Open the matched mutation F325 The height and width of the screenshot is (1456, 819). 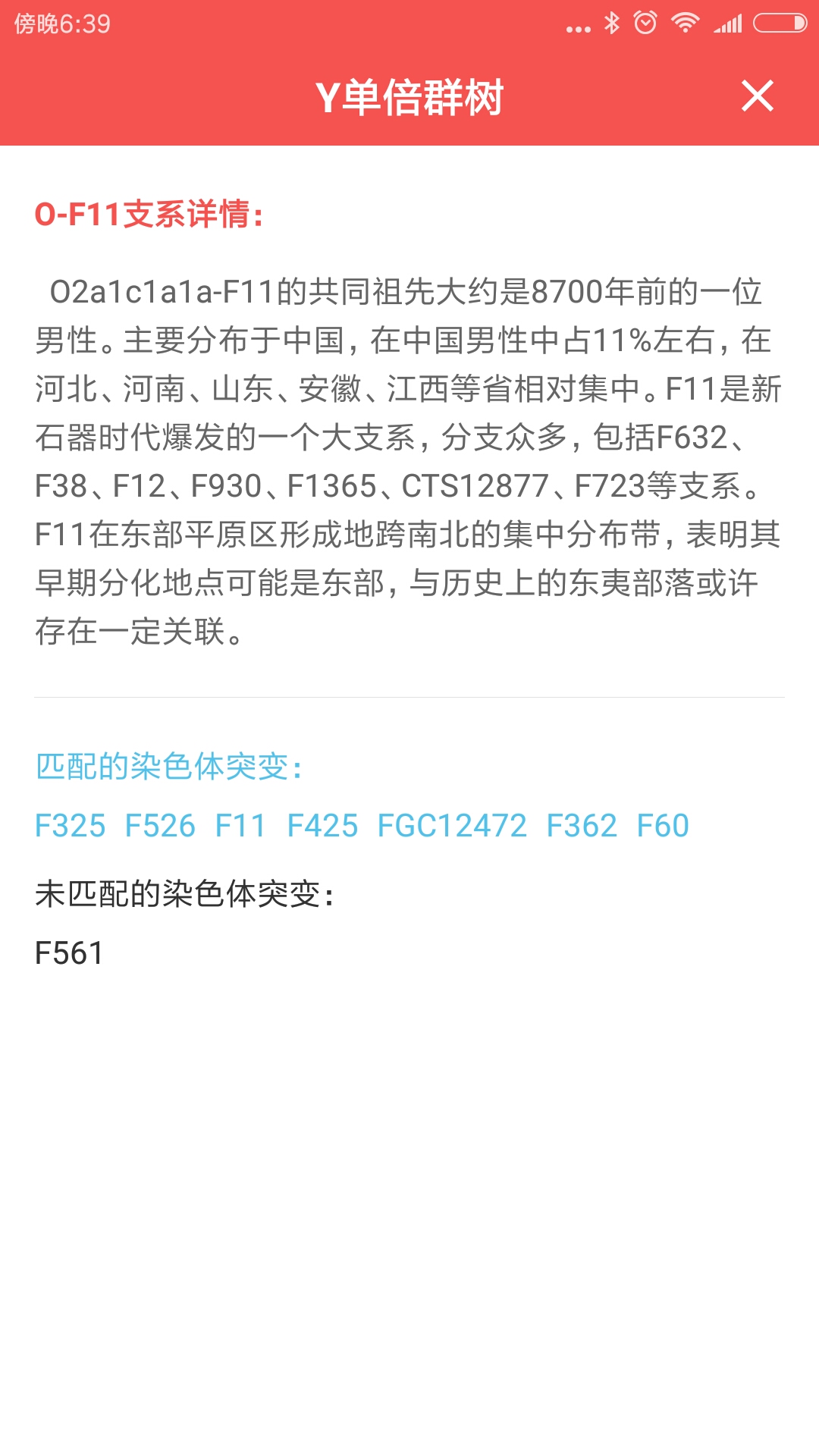coord(71,826)
